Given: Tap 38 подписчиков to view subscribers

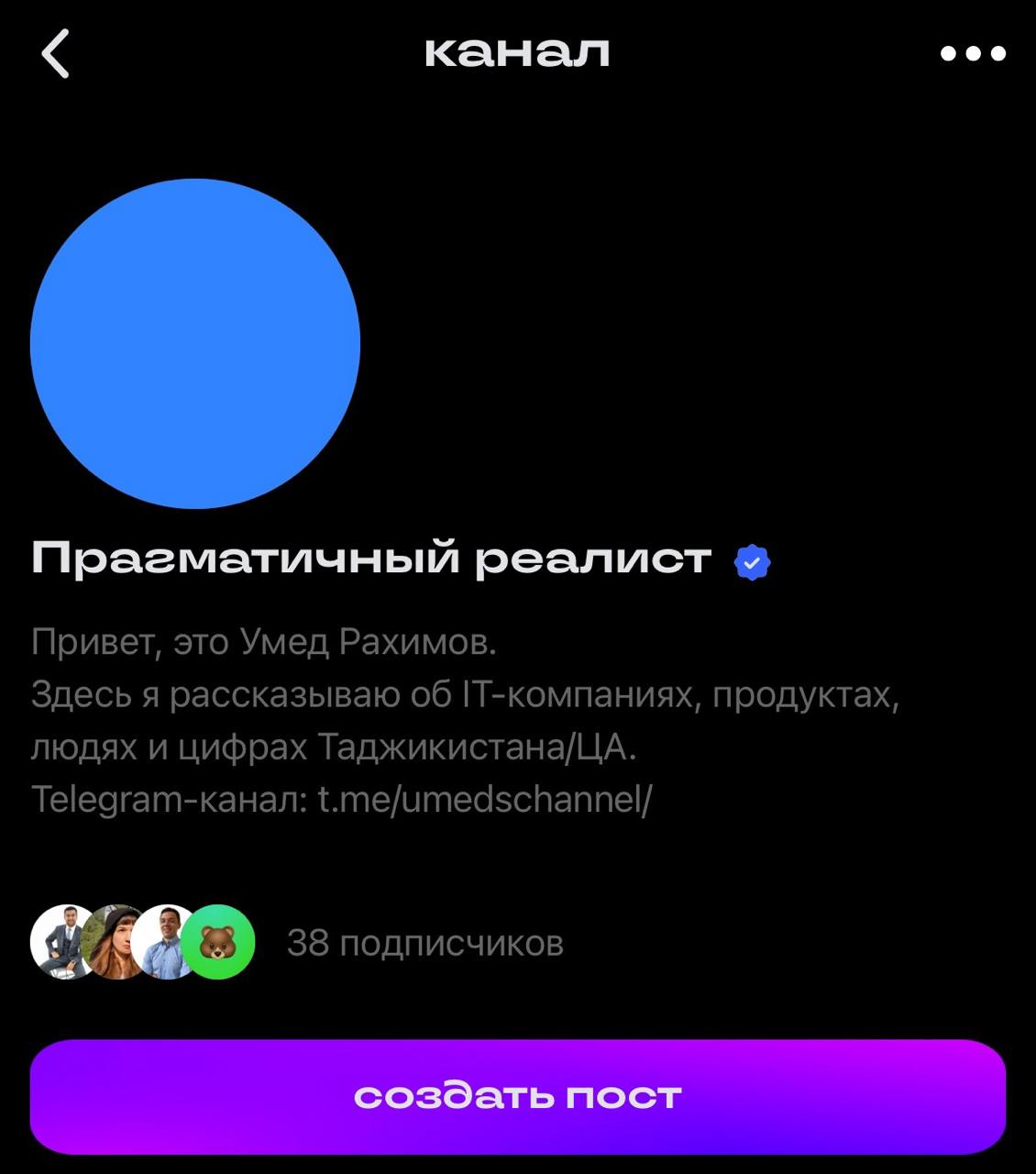Looking at the screenshot, I should (x=425, y=940).
